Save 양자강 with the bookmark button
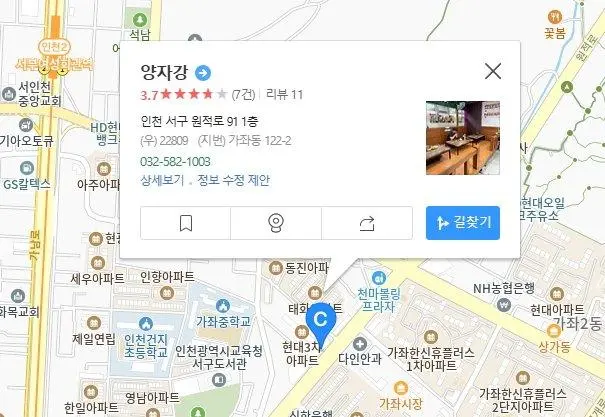Image resolution: width=605 pixels, height=417 pixels. click(x=186, y=222)
